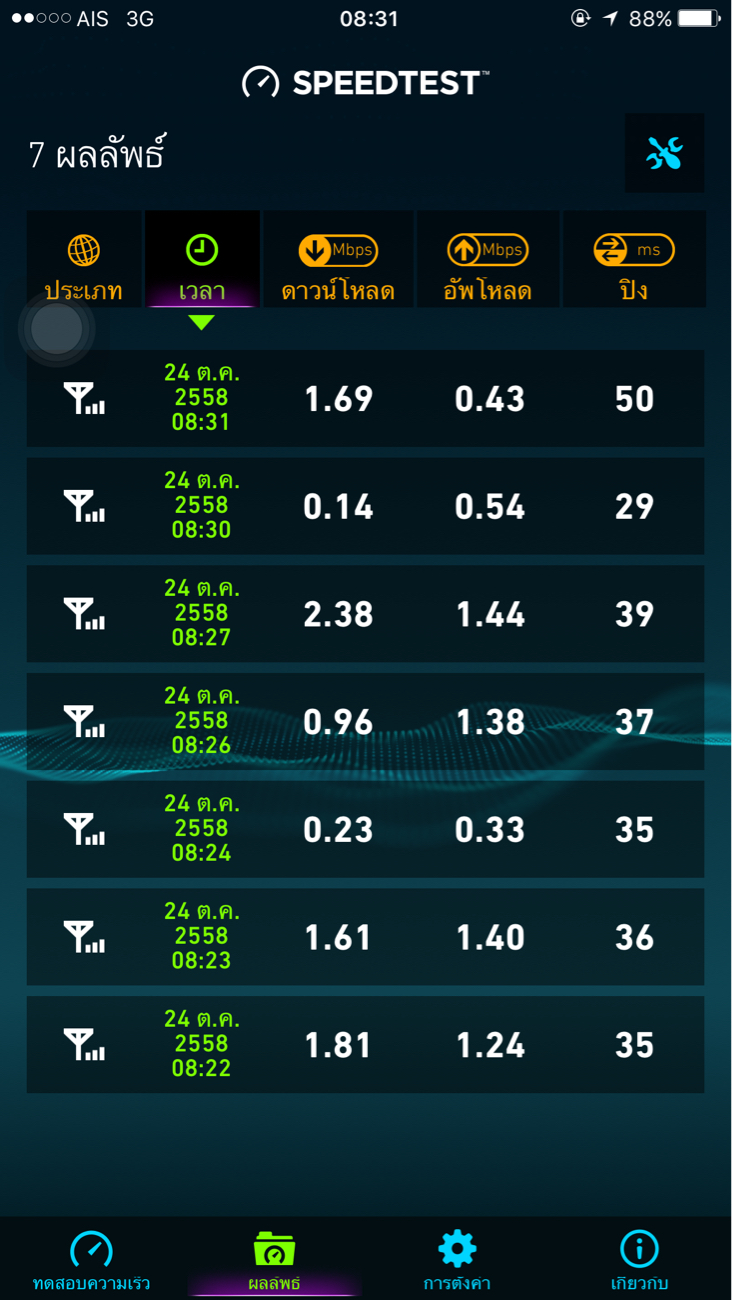Select the 08:26 result row
732x1300 pixels.
(365, 722)
